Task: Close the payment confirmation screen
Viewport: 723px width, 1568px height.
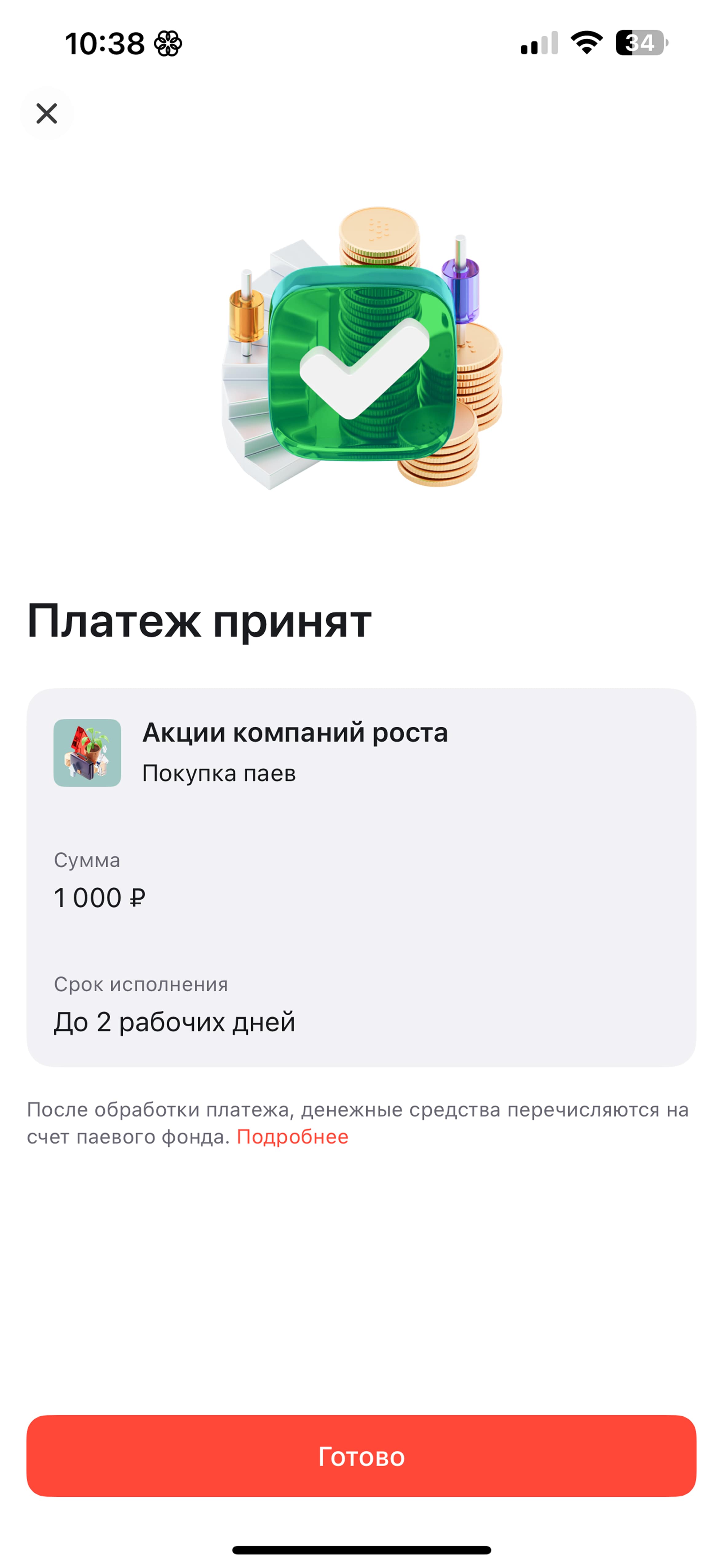Action: 46,113
